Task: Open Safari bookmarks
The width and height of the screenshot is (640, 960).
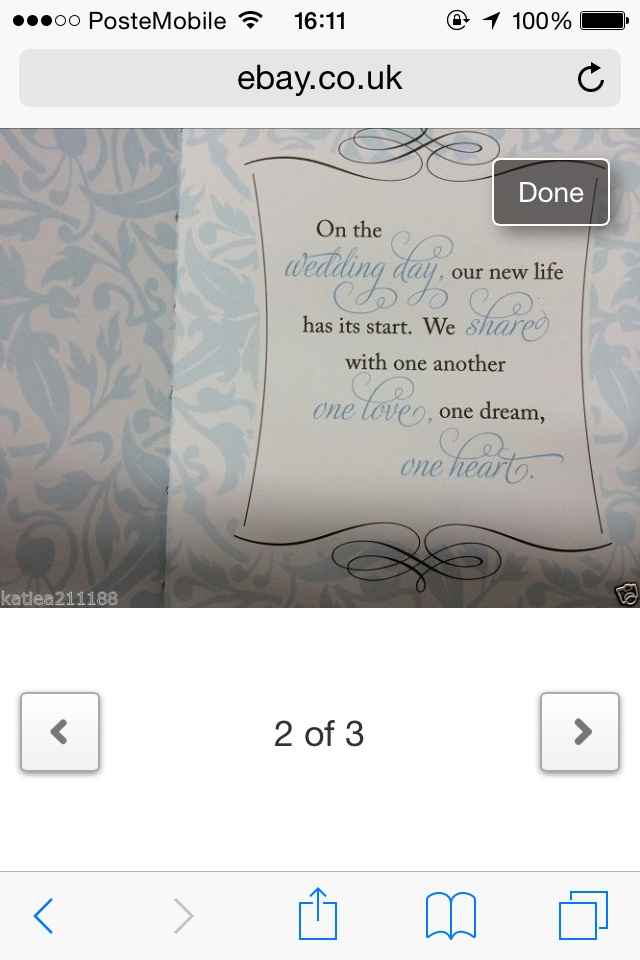Action: (x=450, y=915)
